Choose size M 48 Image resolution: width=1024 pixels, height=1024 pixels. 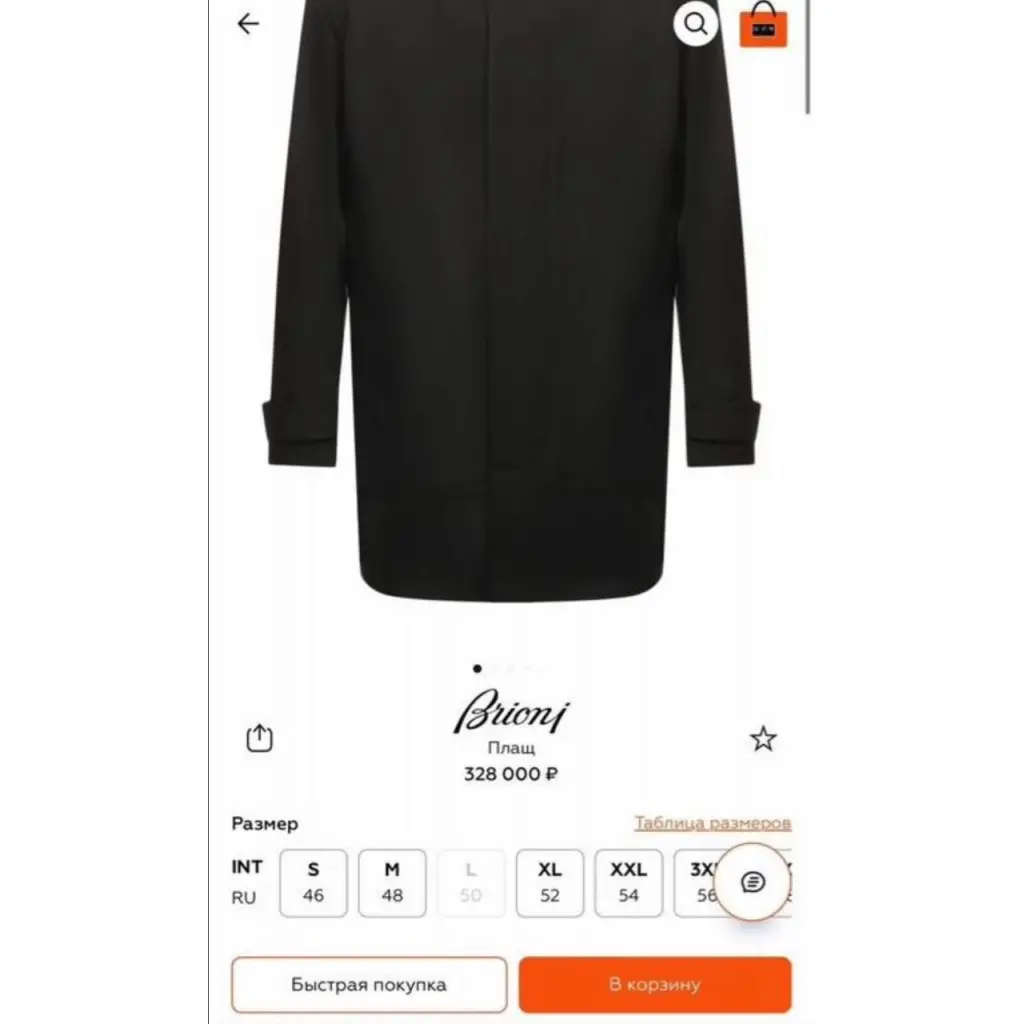click(392, 883)
